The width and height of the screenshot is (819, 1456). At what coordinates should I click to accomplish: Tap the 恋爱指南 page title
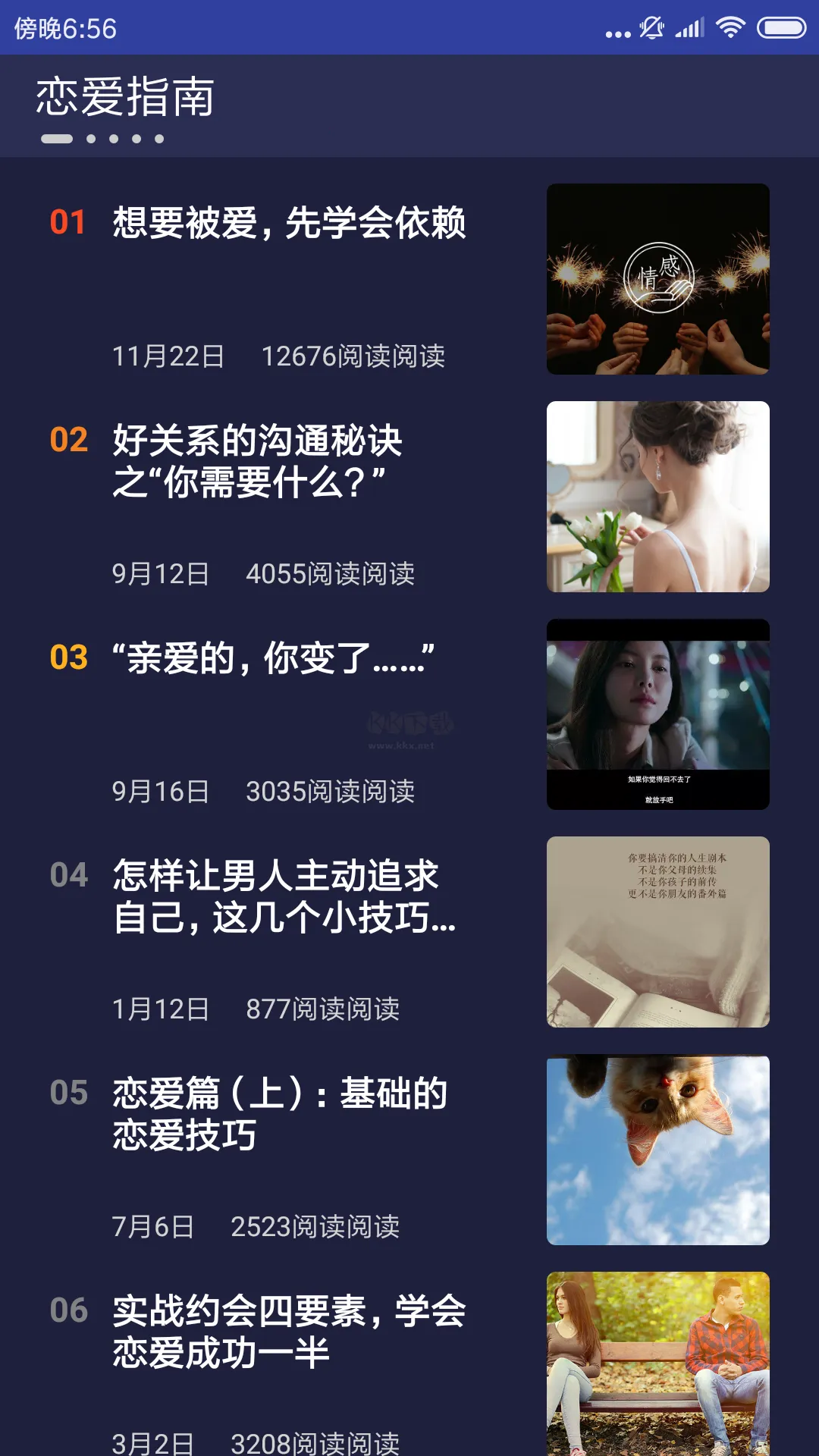[124, 95]
